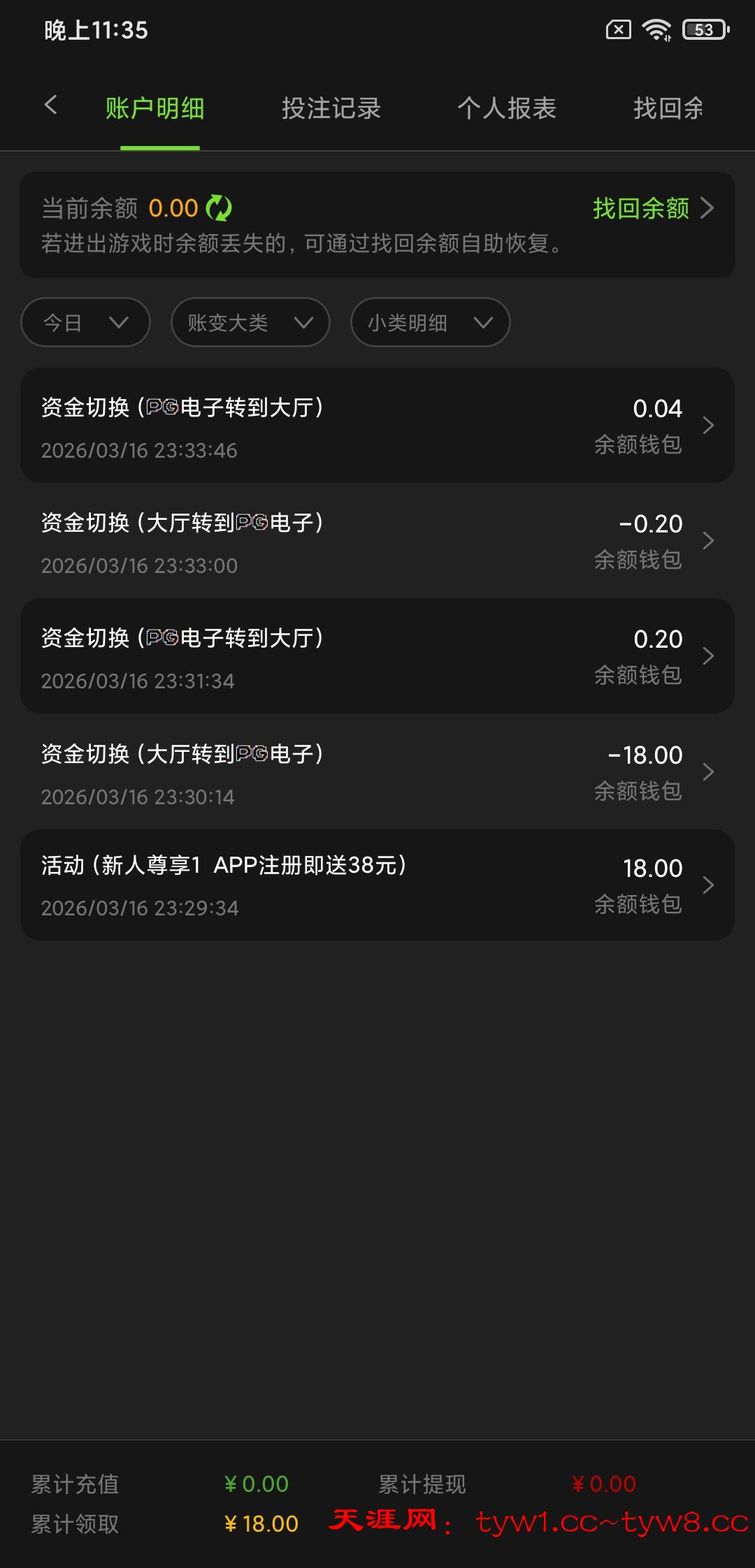Open the 今日 date filter dropdown
Screen dimensions: 755x1568
(84, 322)
